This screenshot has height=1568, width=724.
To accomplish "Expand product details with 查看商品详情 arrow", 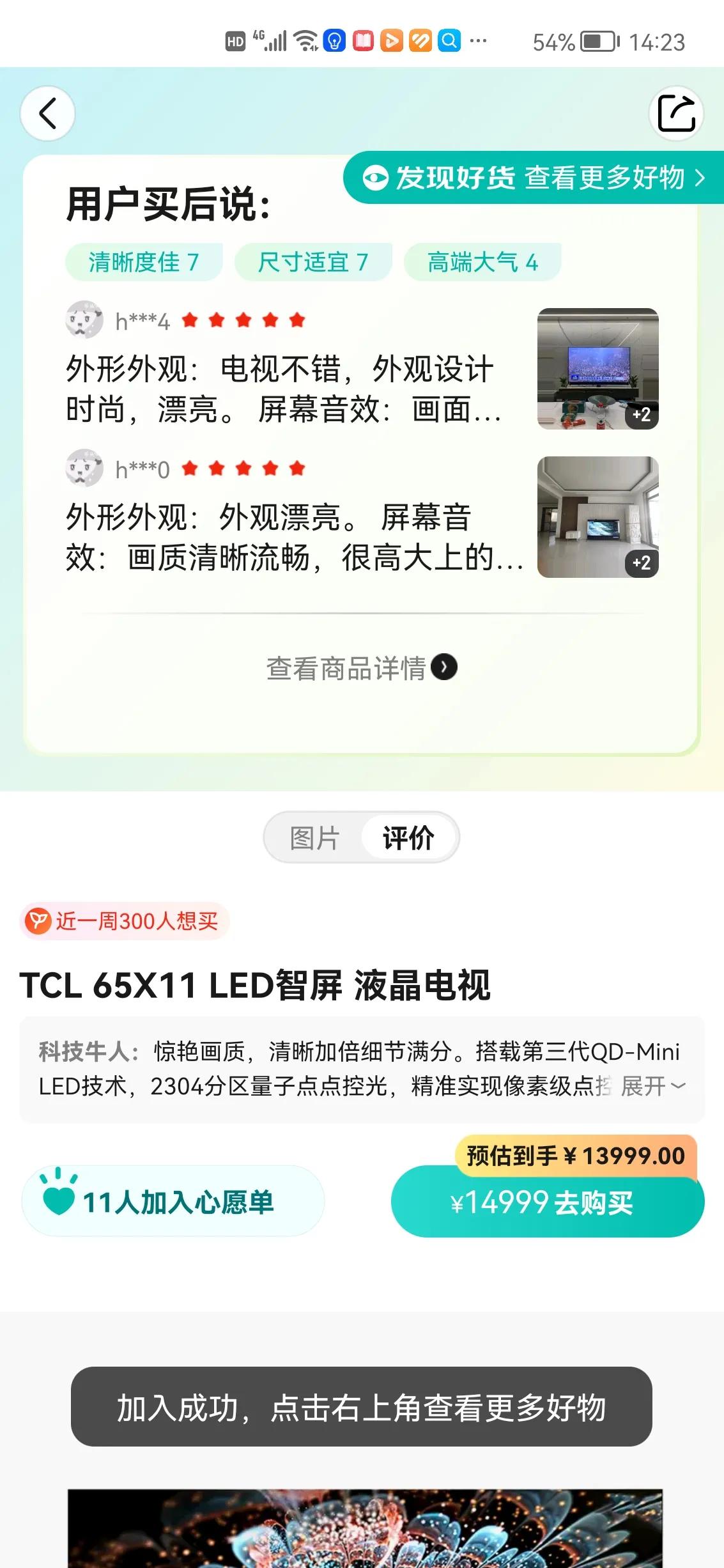I will click(x=443, y=665).
